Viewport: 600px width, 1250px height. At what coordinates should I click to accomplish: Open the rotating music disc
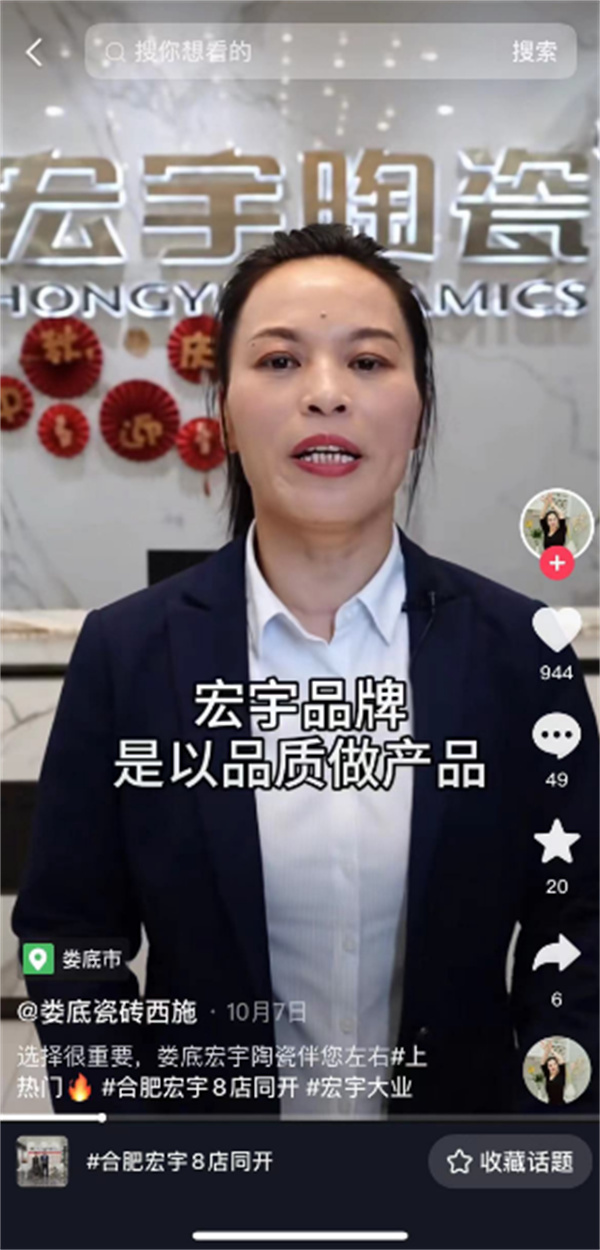click(x=556, y=1068)
